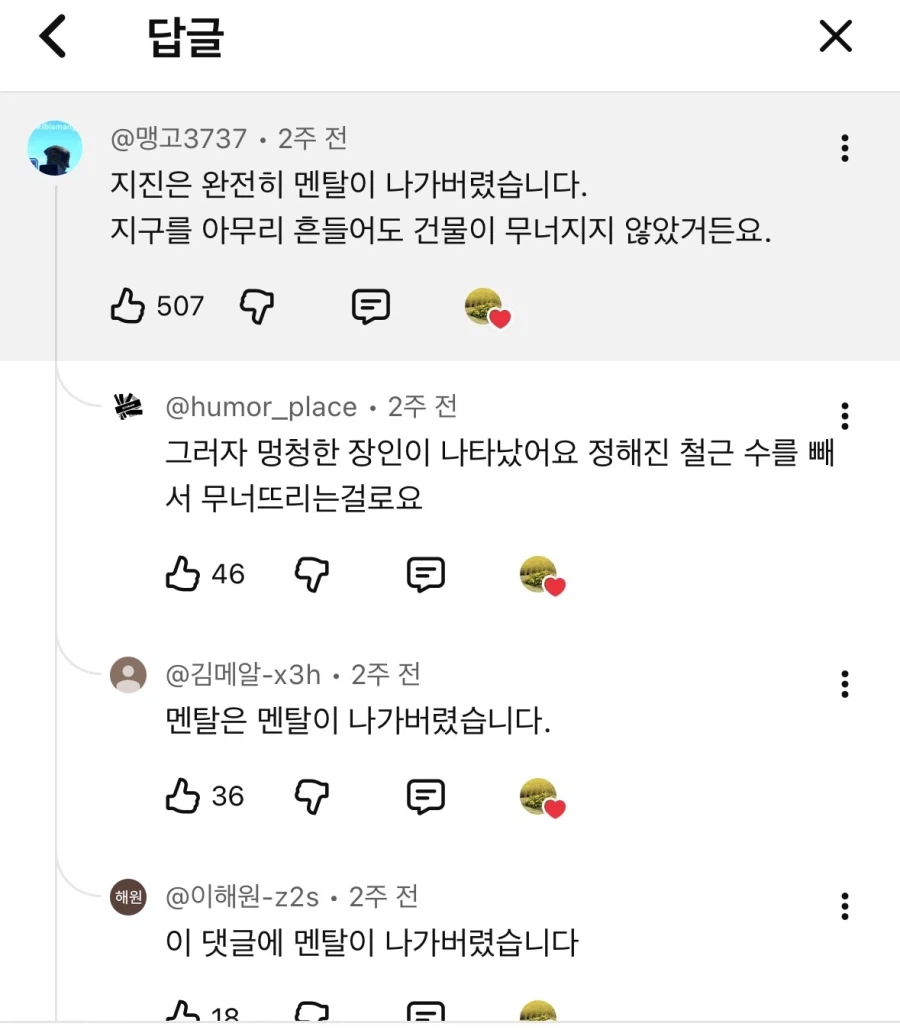This screenshot has width=900, height=1030.
Task: Open the options menu for @humor_place's reply
Action: pos(845,416)
